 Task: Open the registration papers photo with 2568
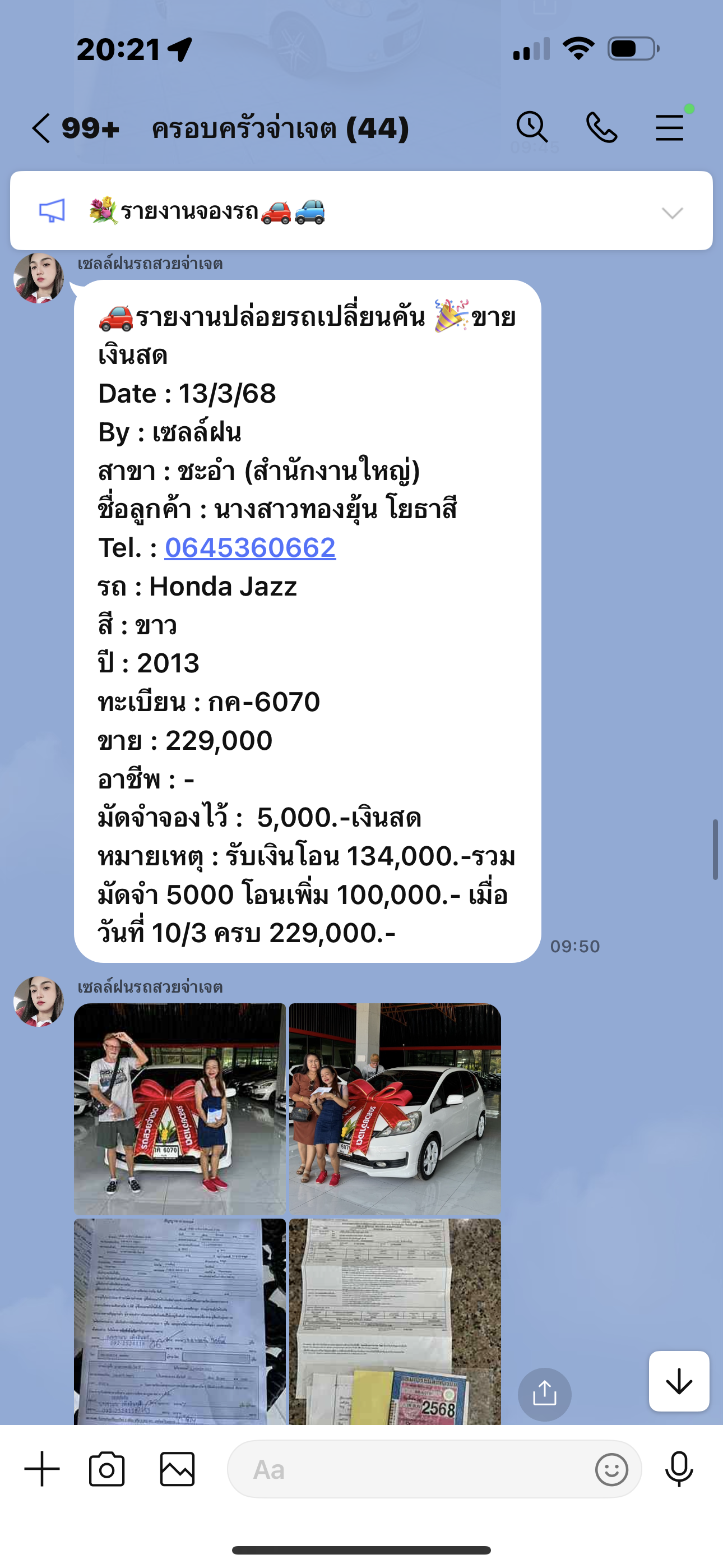[x=395, y=1321]
